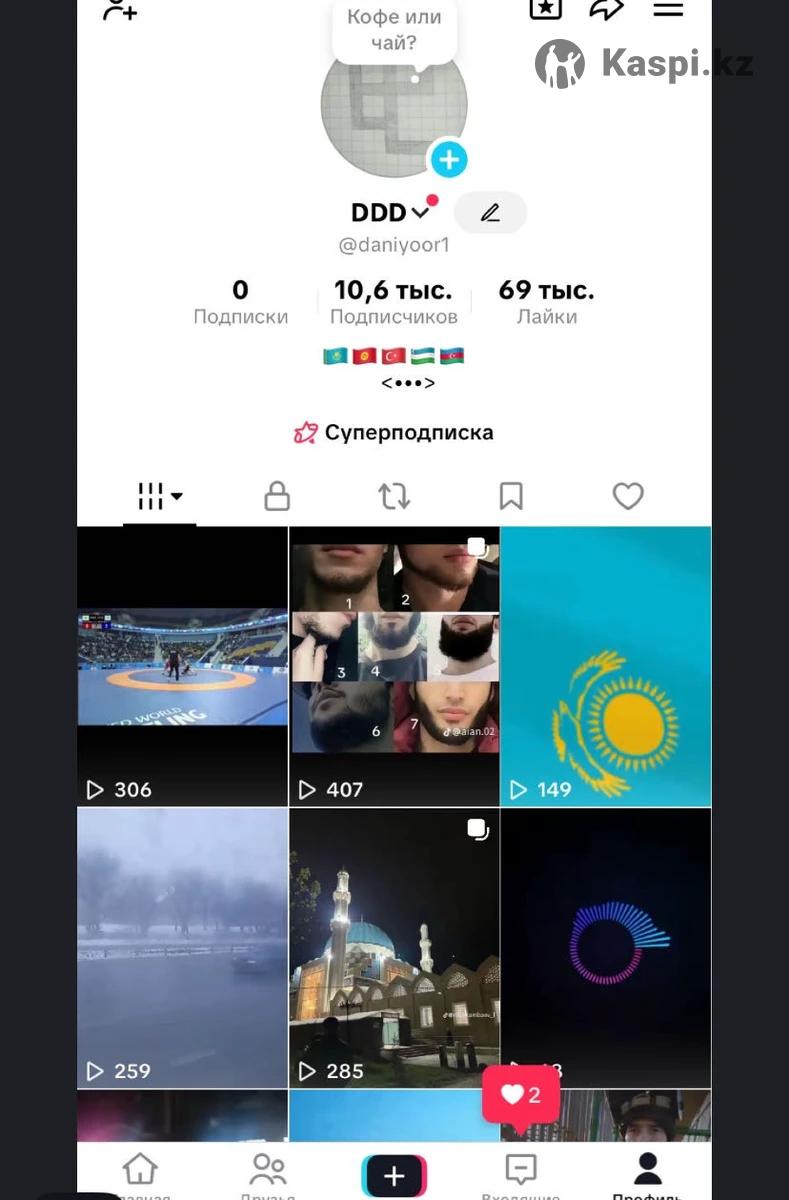Open the hamburger menu
789x1200 pixels.
point(668,9)
